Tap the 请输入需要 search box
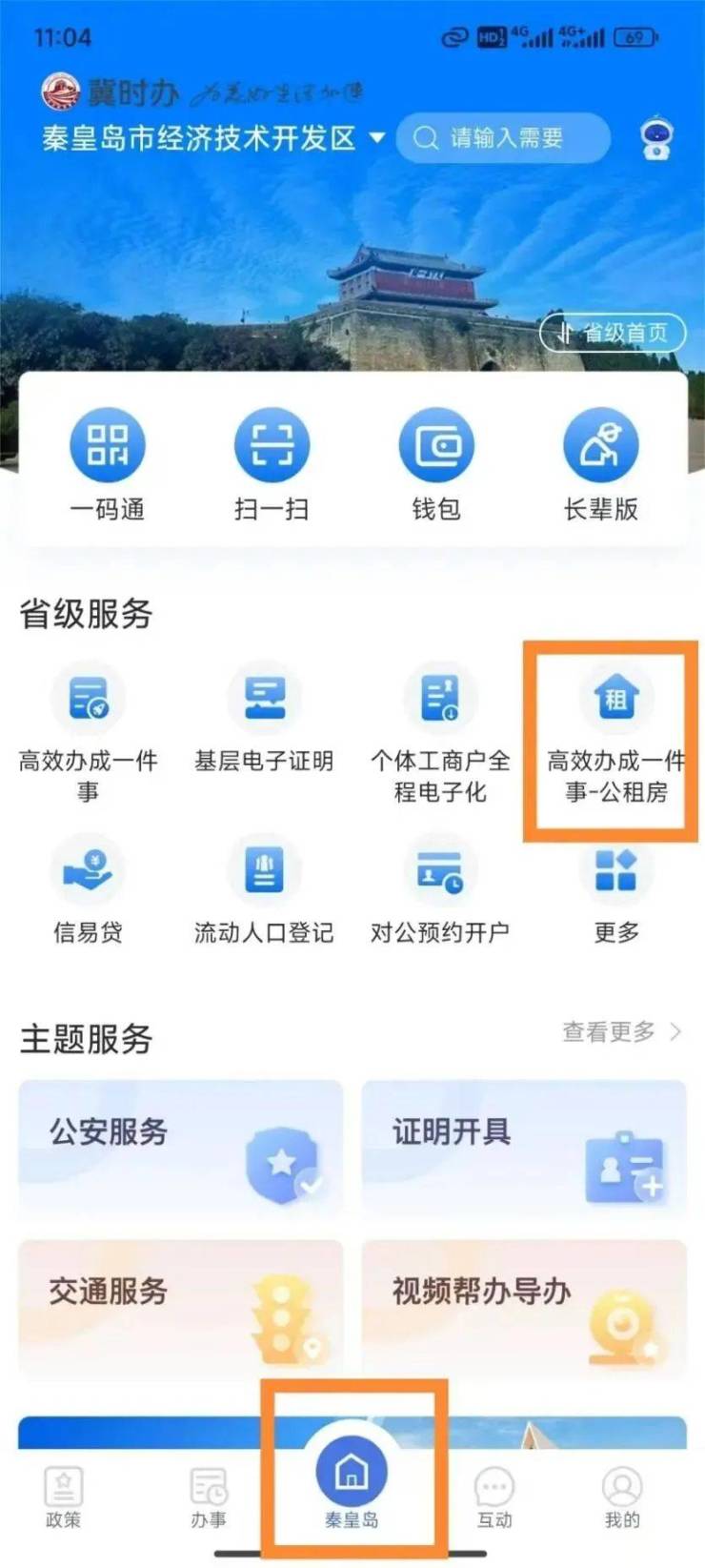 503,138
